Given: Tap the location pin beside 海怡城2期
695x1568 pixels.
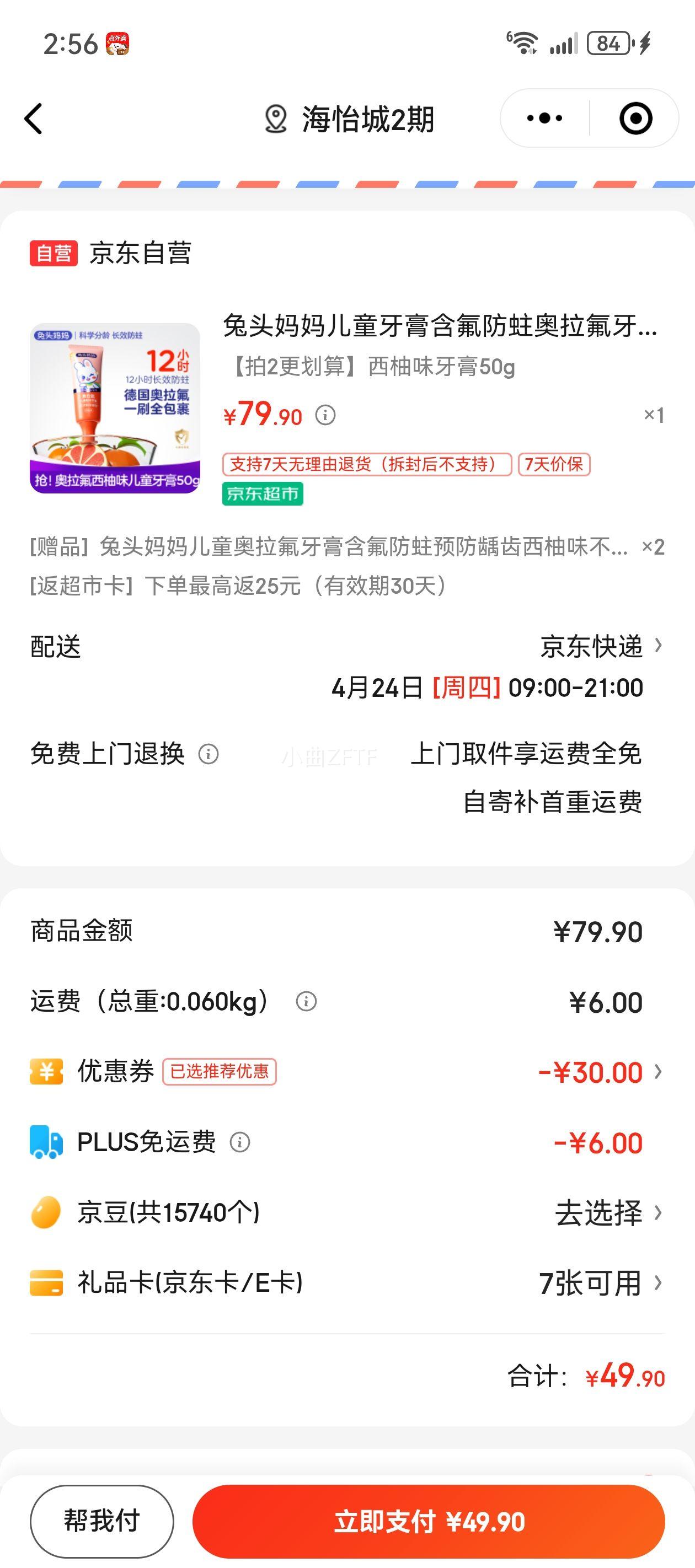Looking at the screenshot, I should click(277, 120).
